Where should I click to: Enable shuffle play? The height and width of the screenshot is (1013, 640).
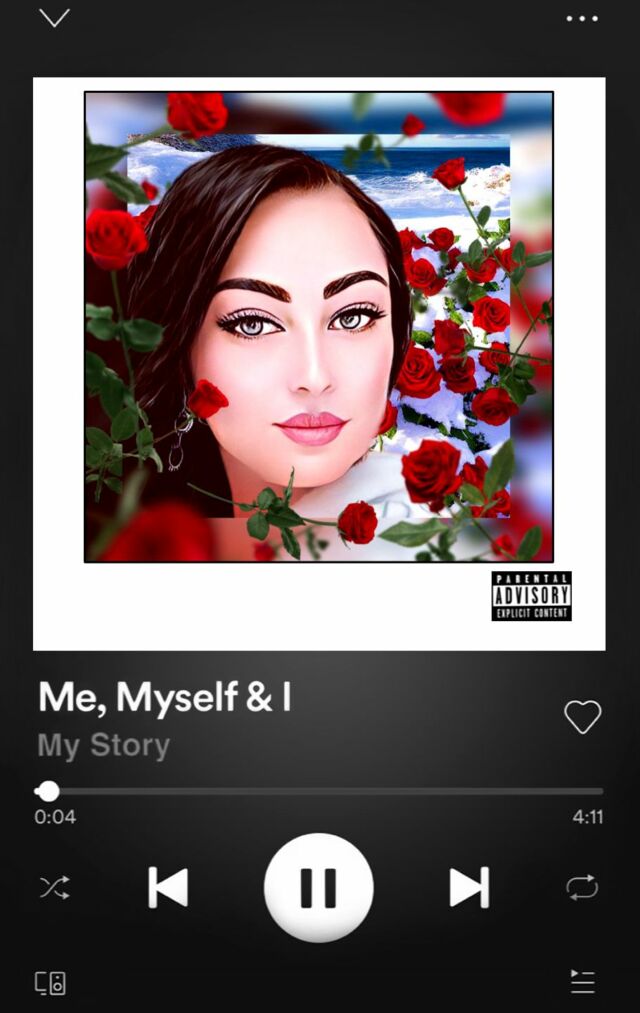pyautogui.click(x=54, y=887)
